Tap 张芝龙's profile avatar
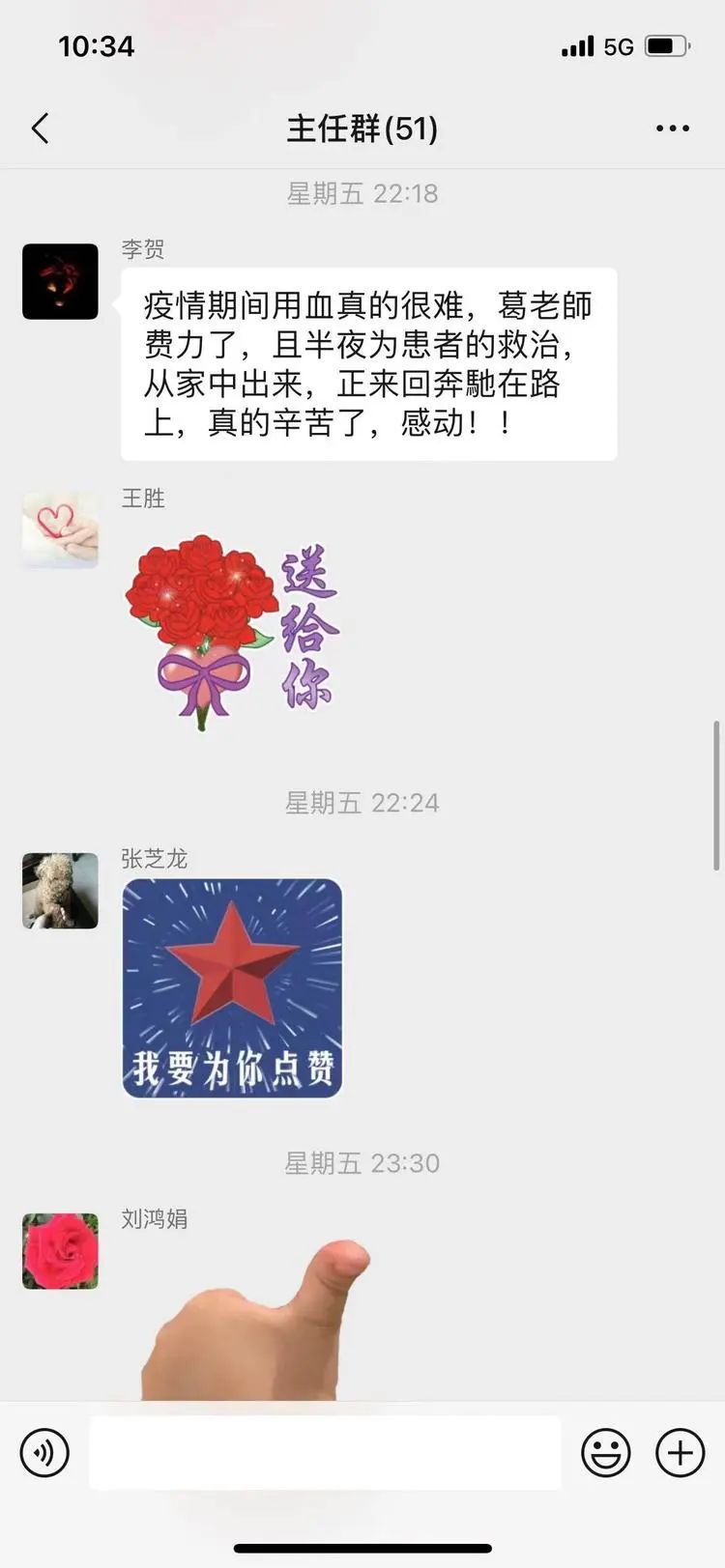 [x=60, y=890]
